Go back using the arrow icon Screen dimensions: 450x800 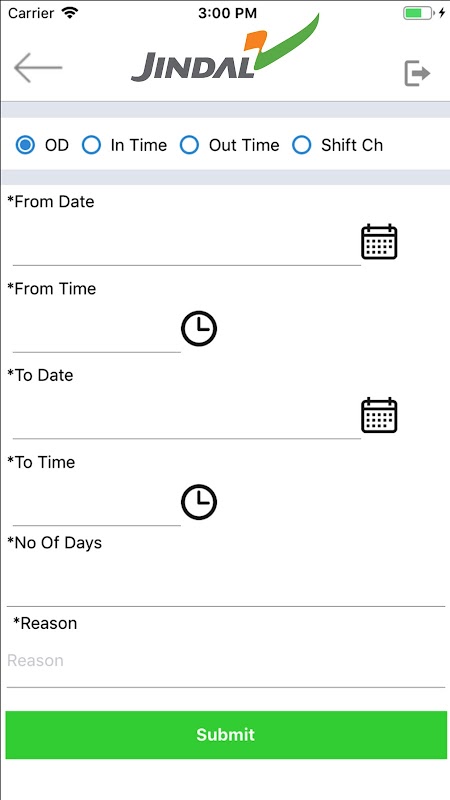[38, 67]
